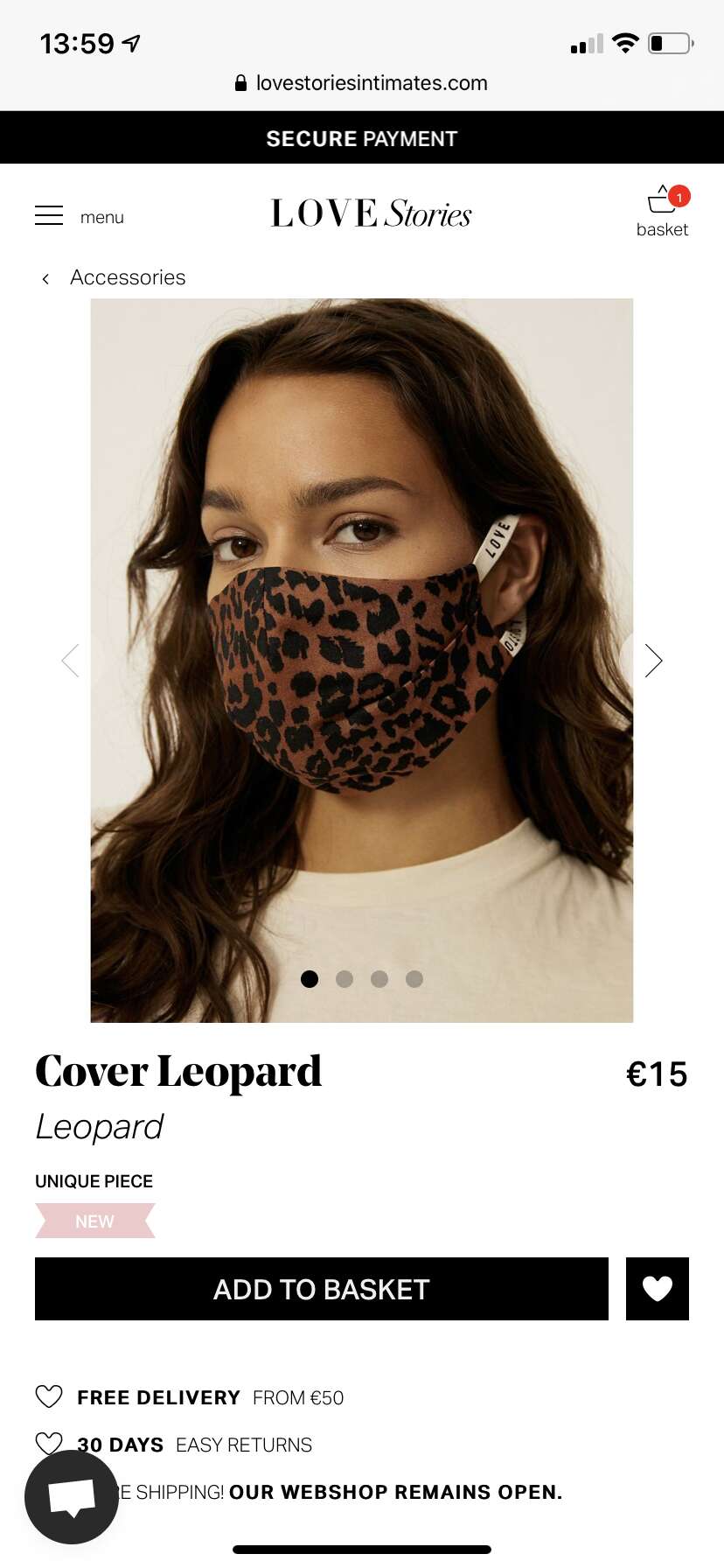Save item to wishlist with heart button
The height and width of the screenshot is (1568, 724).
click(658, 1289)
